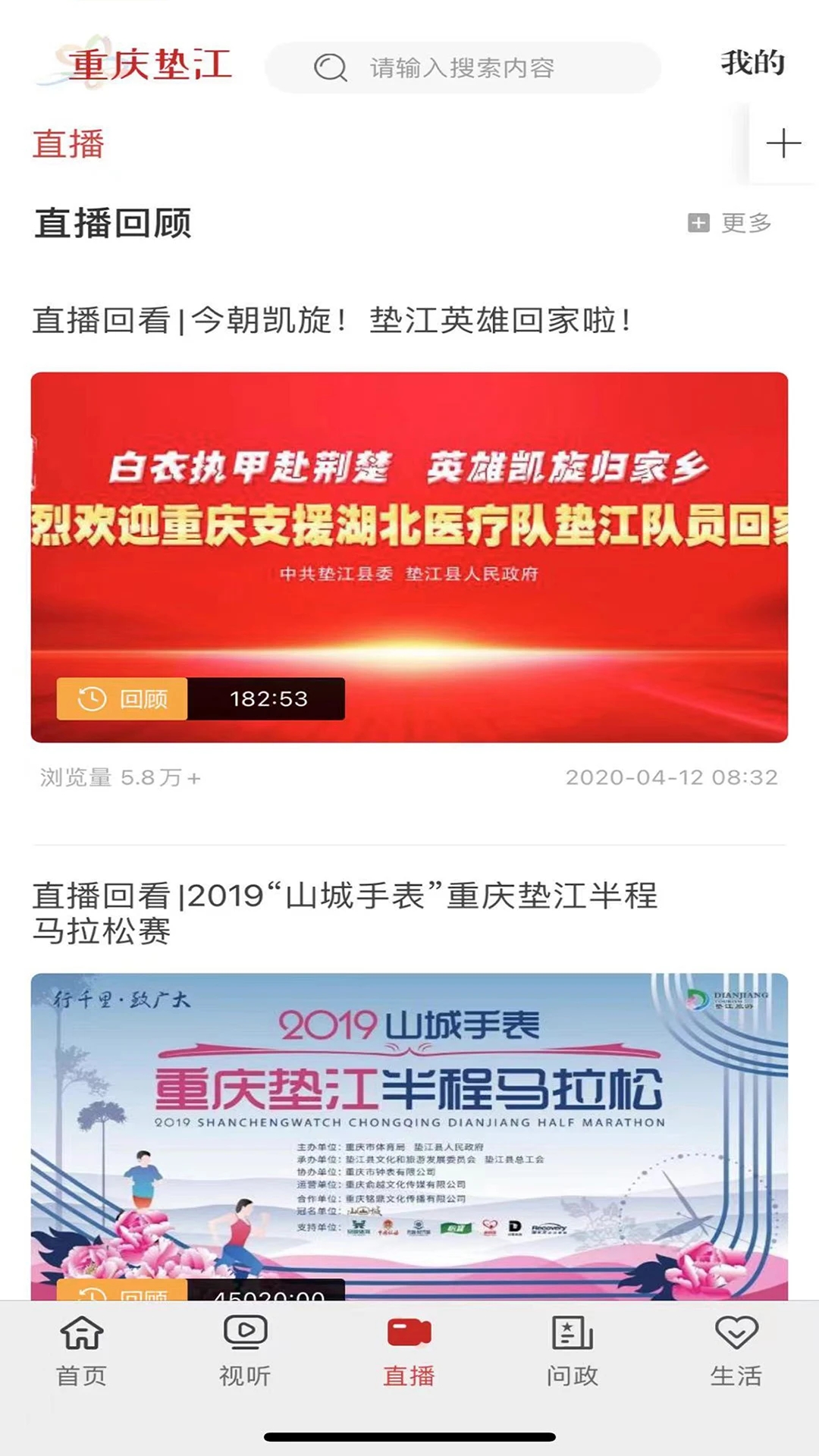The width and height of the screenshot is (819, 1456).
Task: Open the 问政 tab
Action: coord(573,1353)
